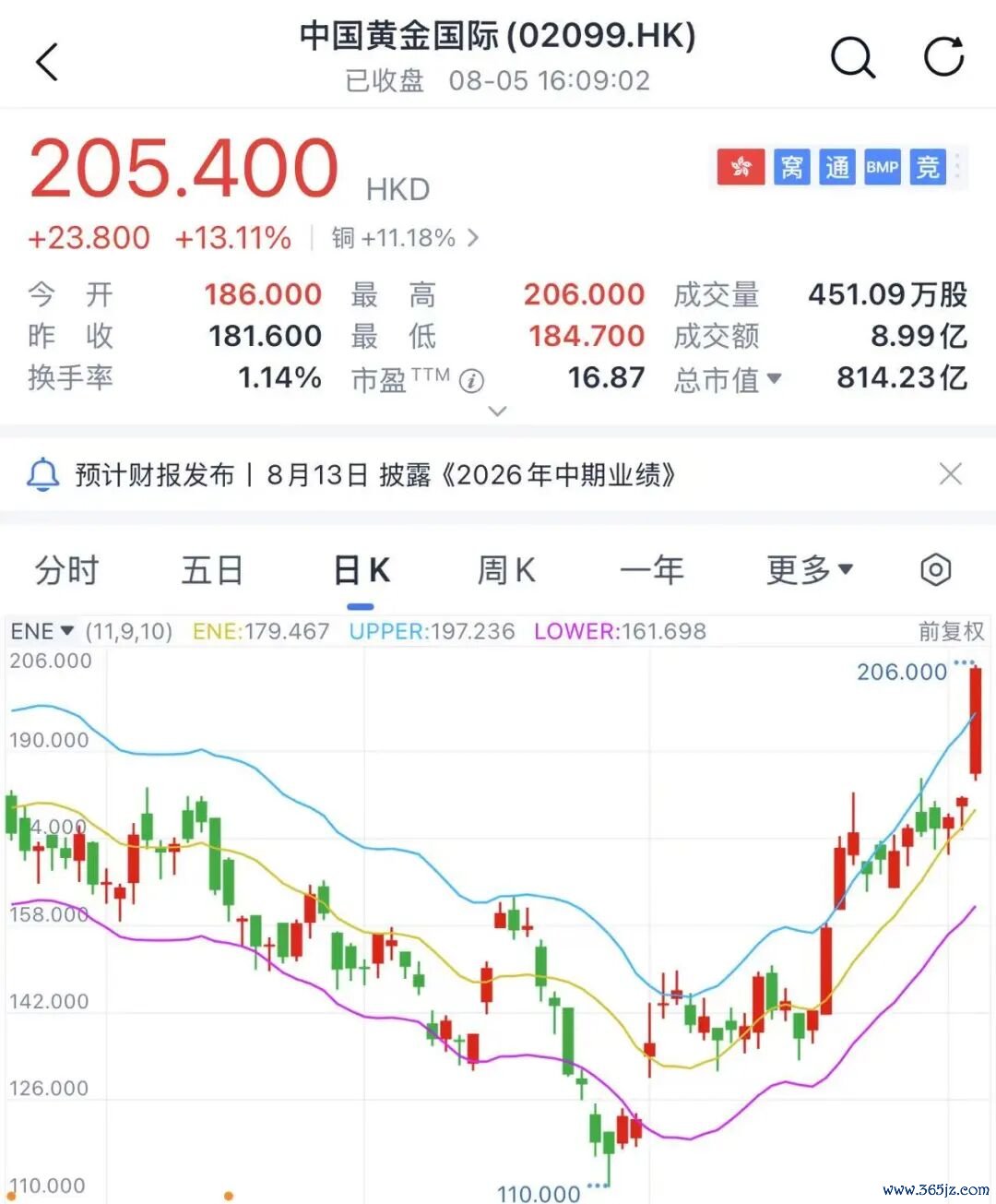Show 市盈TTM info tooltip
Viewport: 996px width, 1204px height.
[x=471, y=380]
